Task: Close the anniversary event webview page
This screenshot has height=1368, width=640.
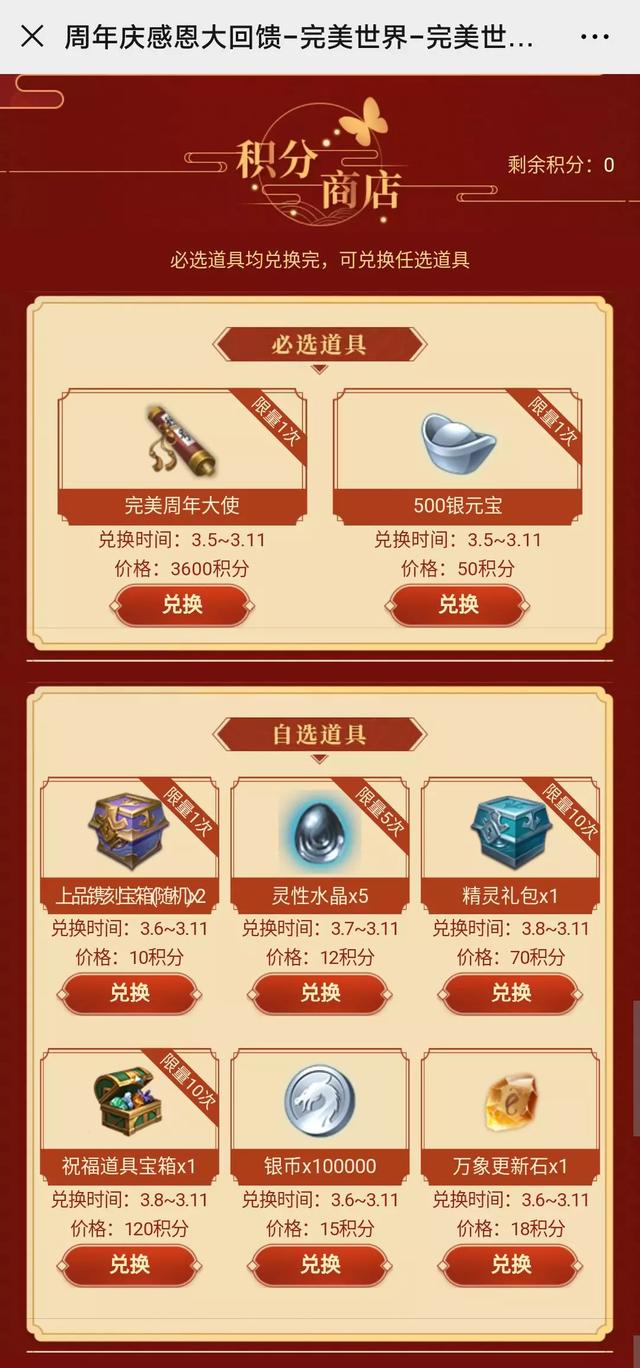Action: pyautogui.click(x=32, y=37)
